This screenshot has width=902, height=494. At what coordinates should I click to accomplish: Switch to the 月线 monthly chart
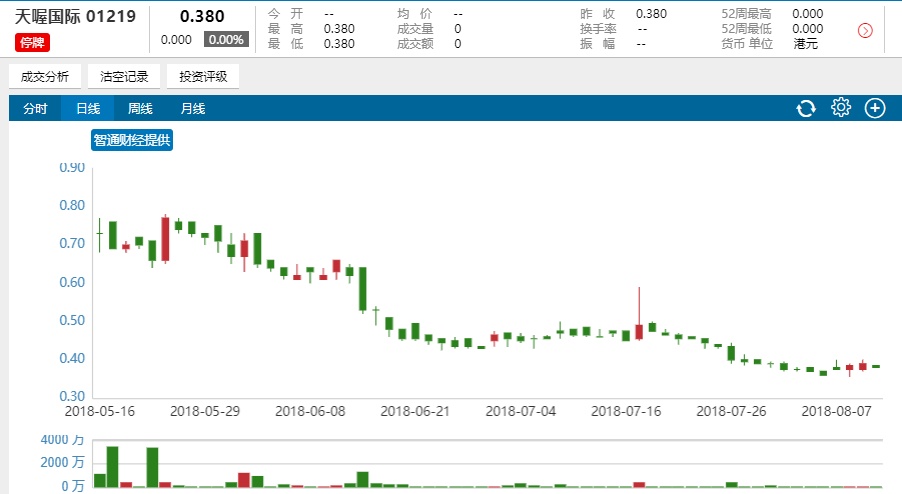click(x=192, y=109)
